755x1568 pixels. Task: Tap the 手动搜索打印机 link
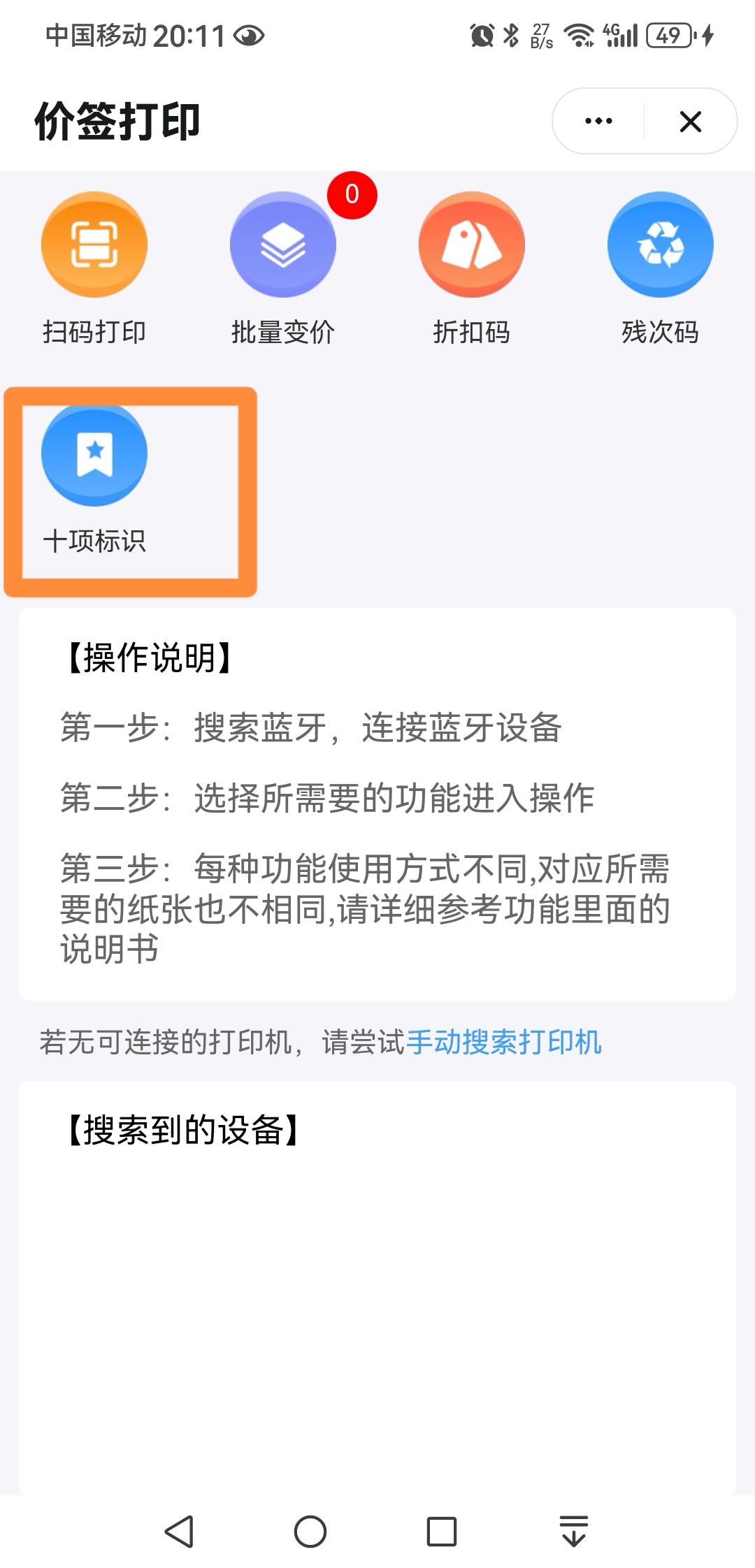pyautogui.click(x=503, y=1042)
